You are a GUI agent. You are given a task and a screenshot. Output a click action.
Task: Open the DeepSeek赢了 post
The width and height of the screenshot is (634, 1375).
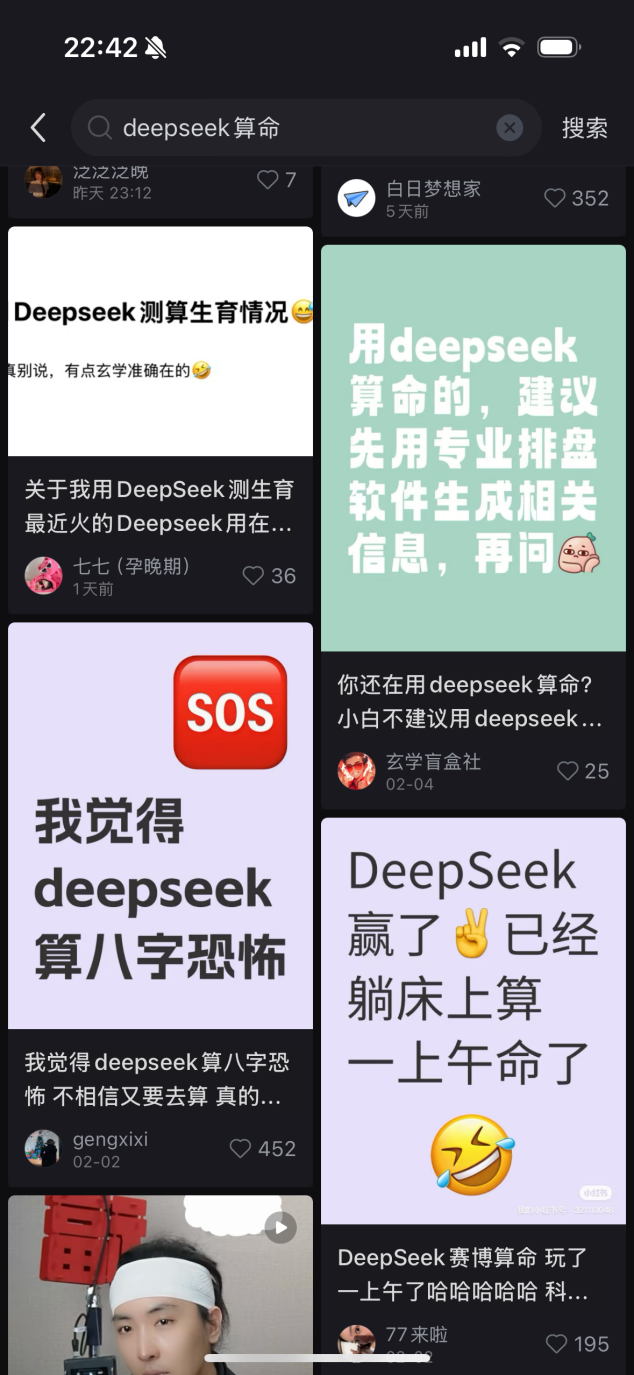[x=473, y=1020]
